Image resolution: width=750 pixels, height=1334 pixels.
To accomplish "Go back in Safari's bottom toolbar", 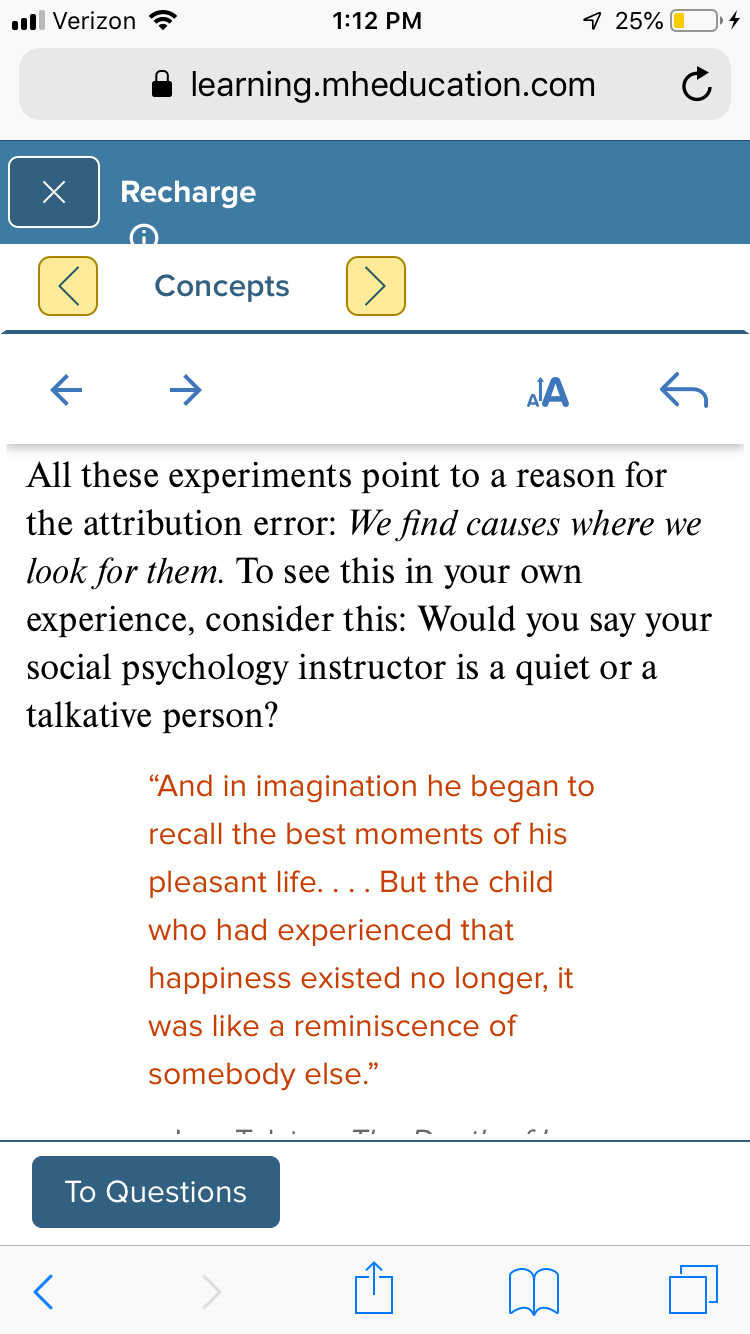I will point(43,1291).
